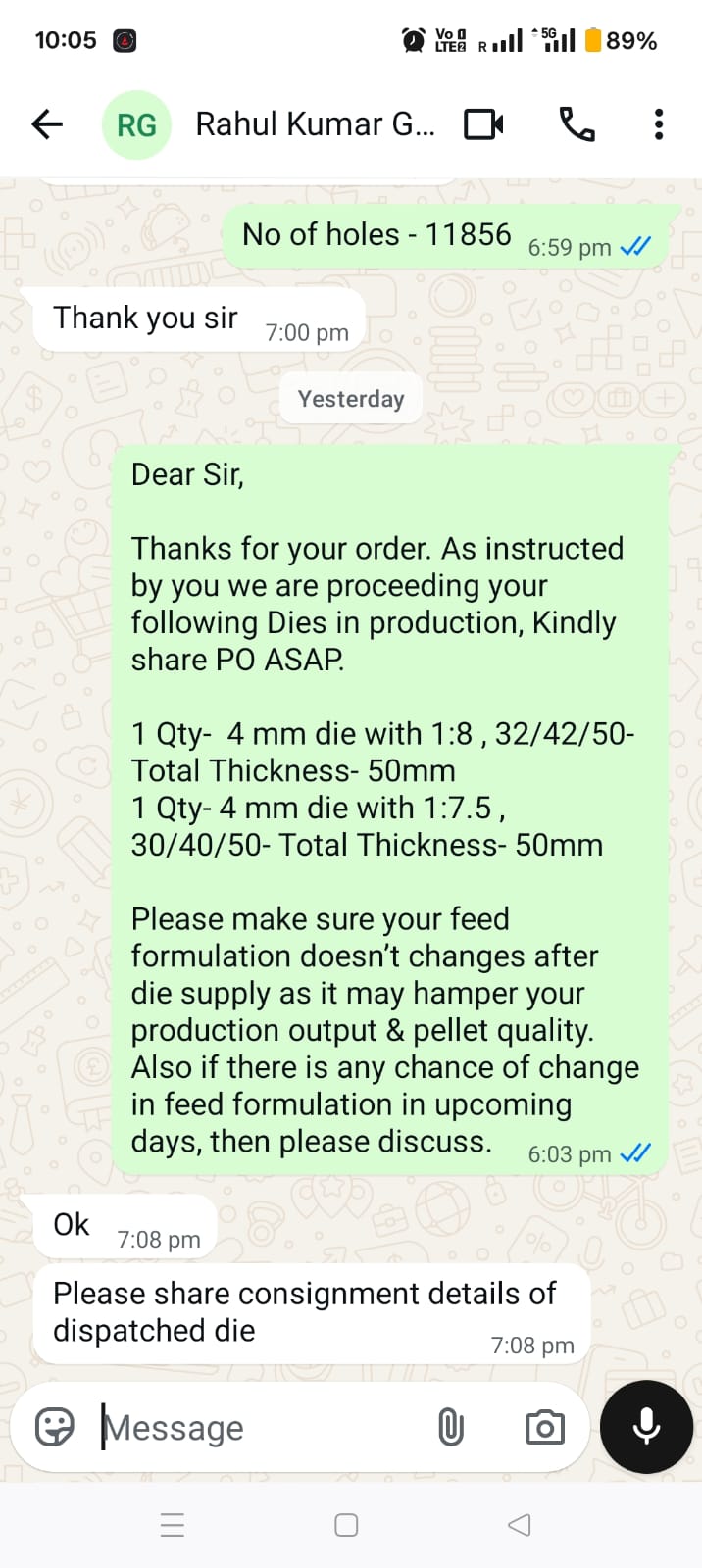
Task: Tap the system back navigation button
Action: 520,1525
